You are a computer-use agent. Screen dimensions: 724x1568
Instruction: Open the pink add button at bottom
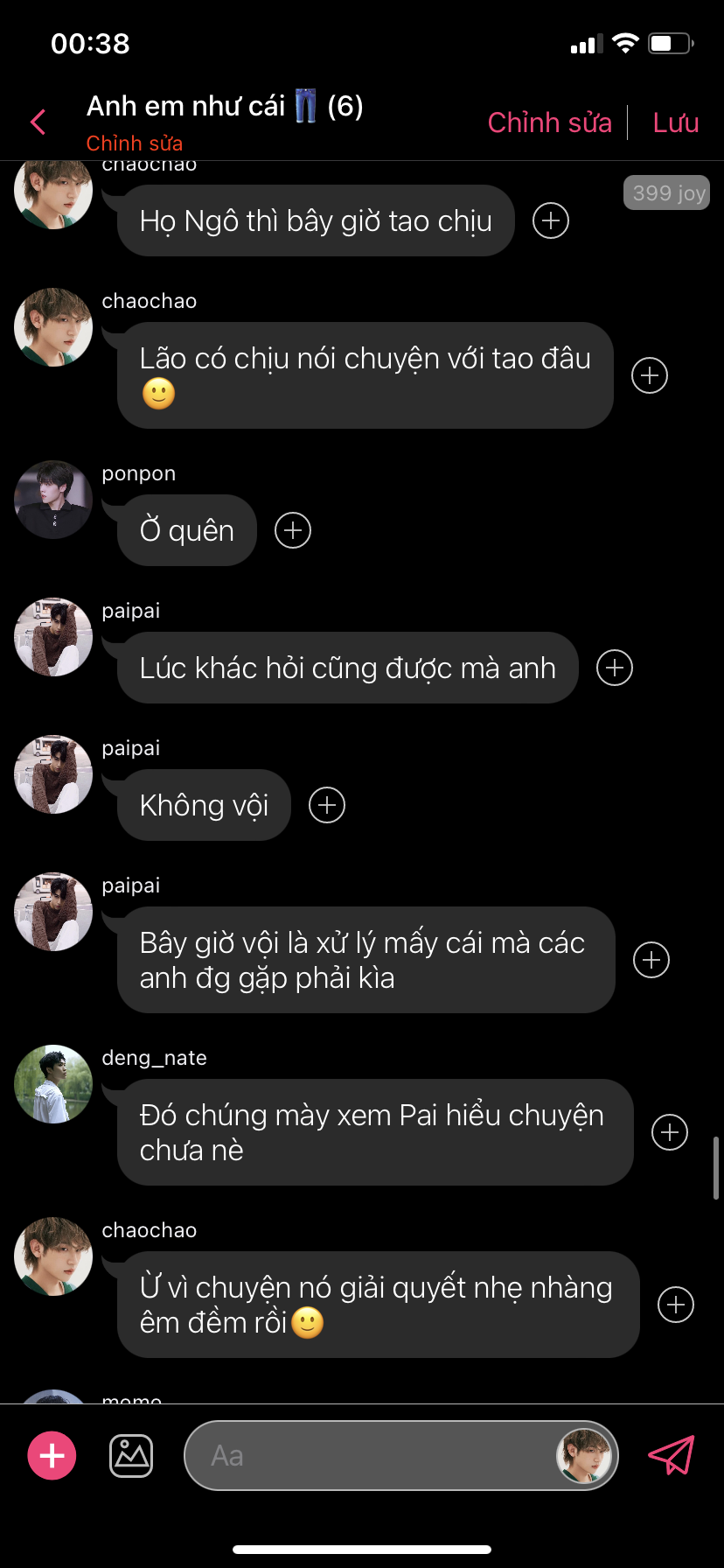coord(52,1456)
